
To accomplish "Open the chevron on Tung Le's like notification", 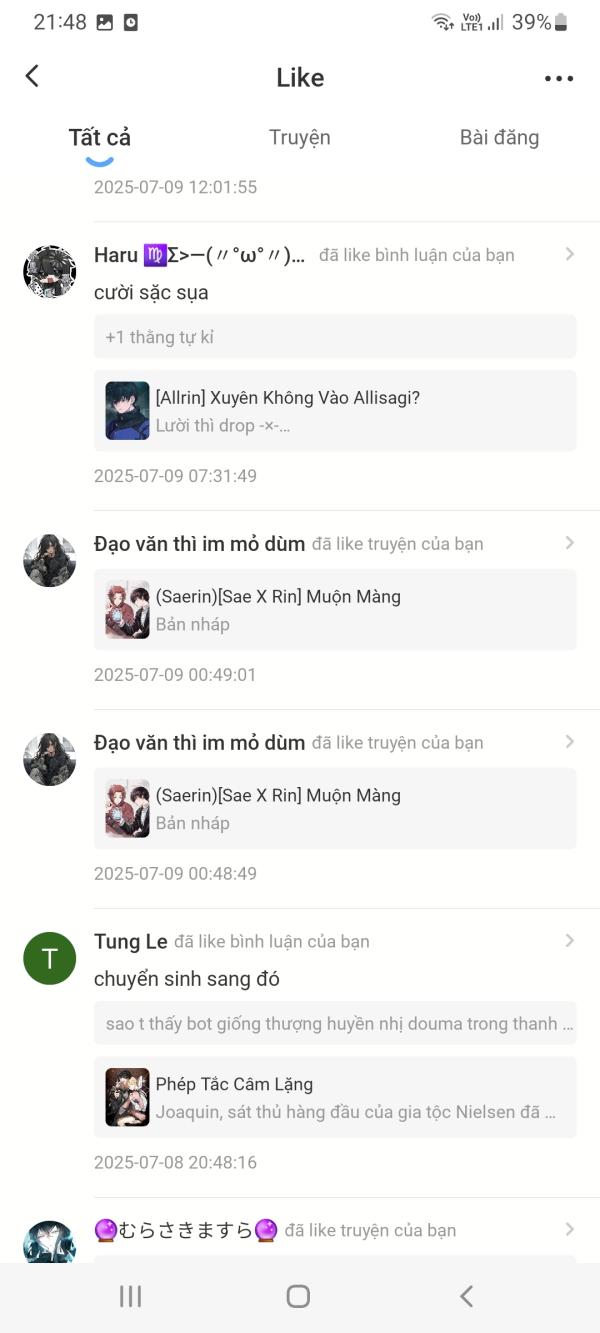I will click(x=569, y=941).
